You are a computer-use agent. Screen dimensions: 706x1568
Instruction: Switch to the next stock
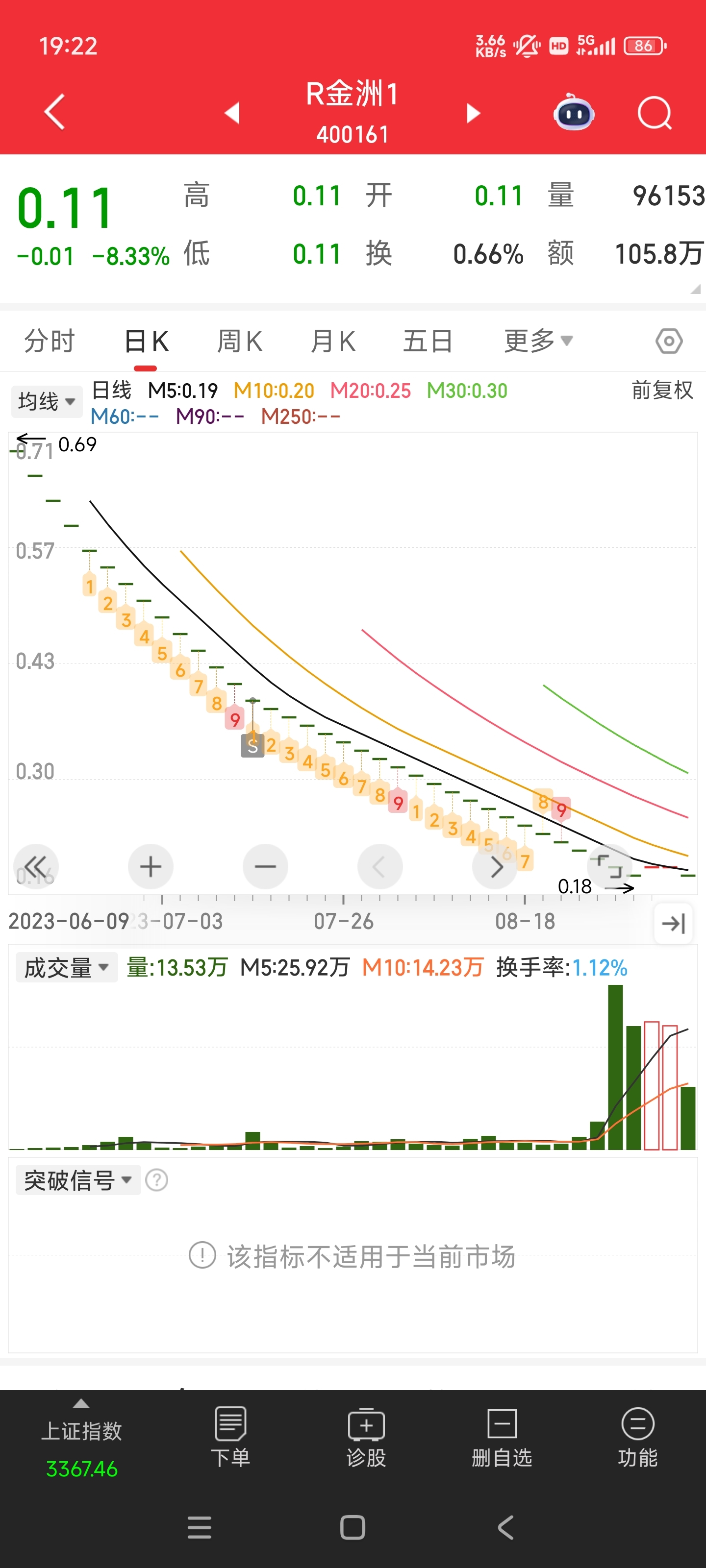click(473, 113)
